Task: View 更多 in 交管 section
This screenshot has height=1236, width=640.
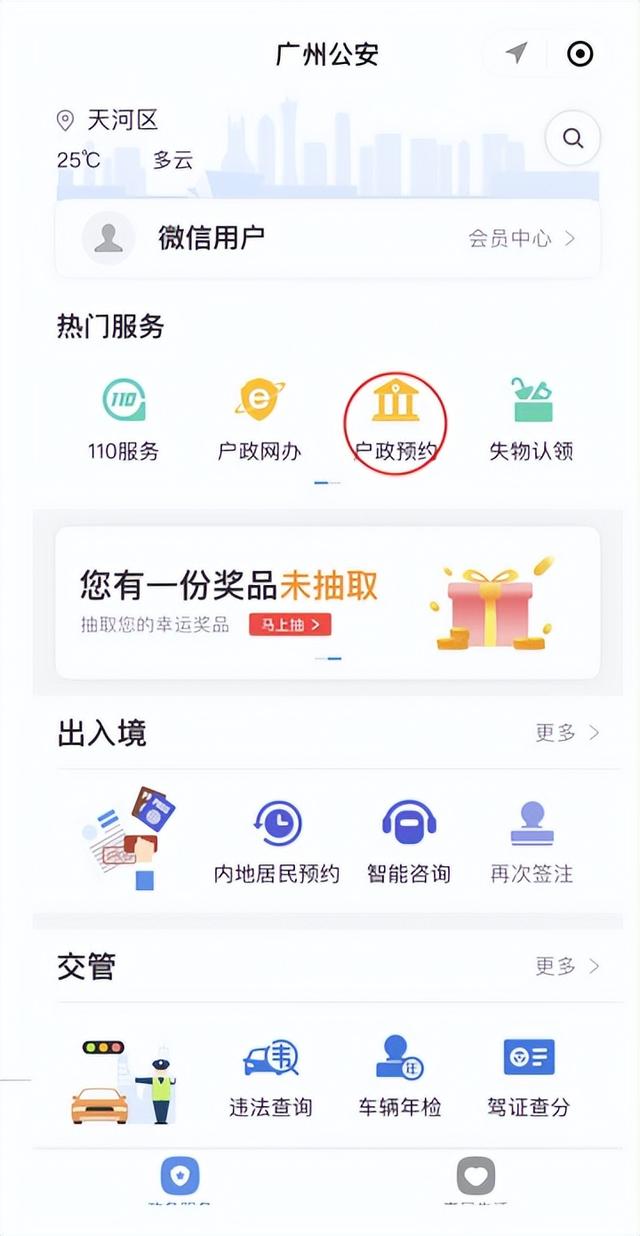Action: [567, 966]
